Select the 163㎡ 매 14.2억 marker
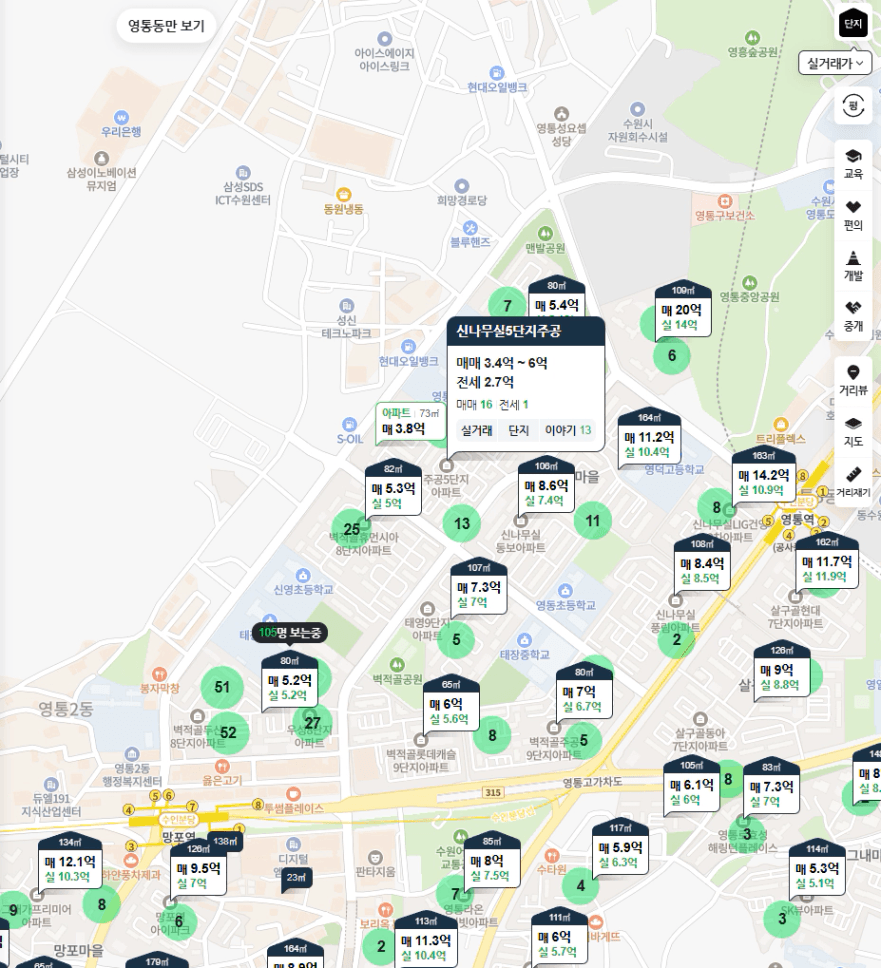Screen dimensions: 881x968 click(763, 475)
